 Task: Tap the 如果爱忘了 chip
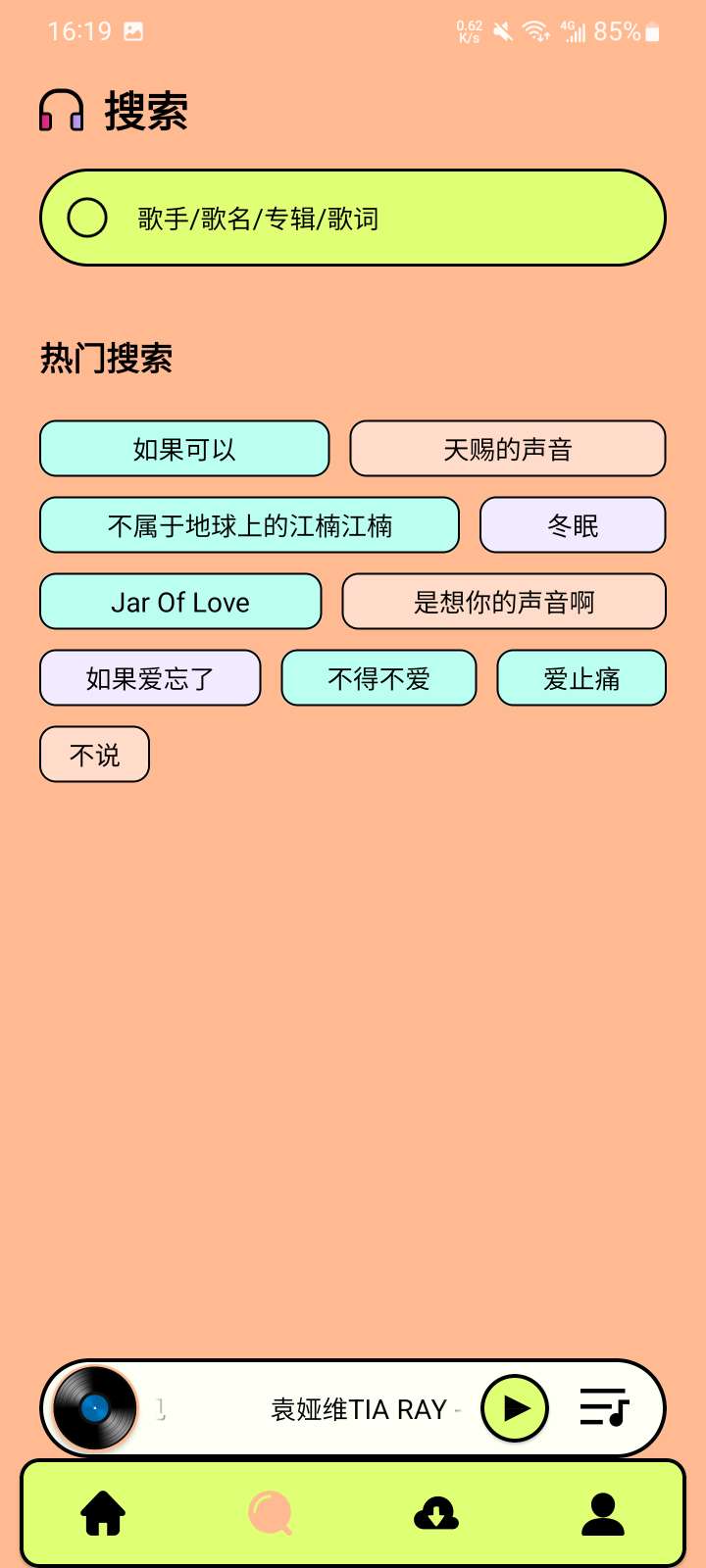(x=150, y=678)
